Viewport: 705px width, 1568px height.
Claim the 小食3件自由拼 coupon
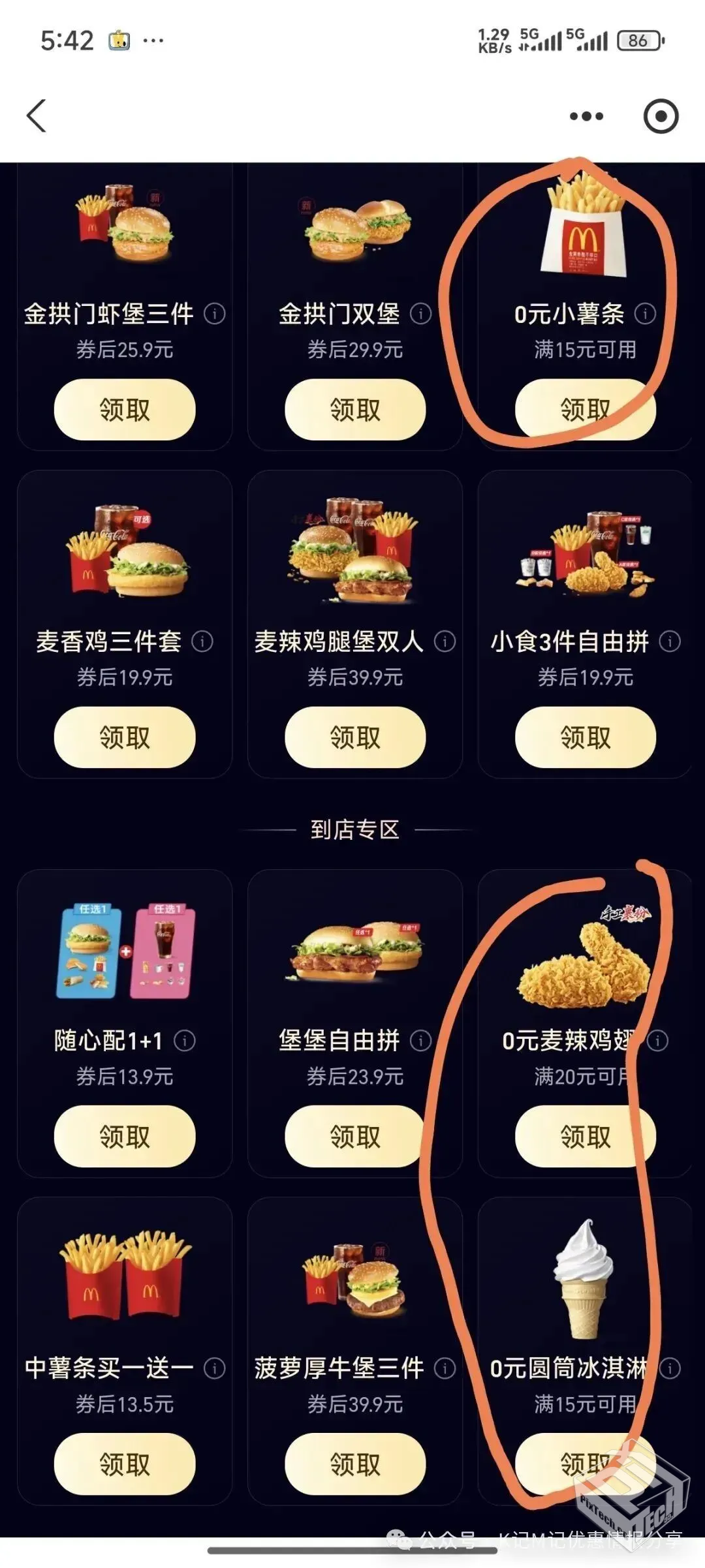[x=585, y=737]
